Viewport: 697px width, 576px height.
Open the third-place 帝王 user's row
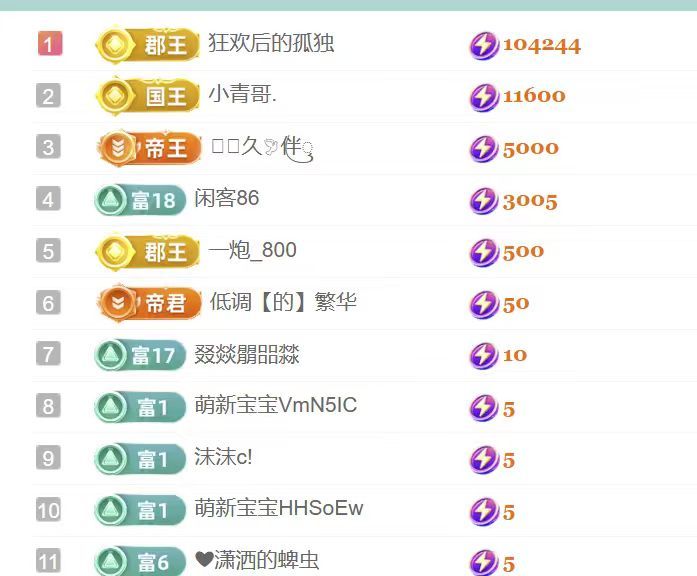coord(262,148)
